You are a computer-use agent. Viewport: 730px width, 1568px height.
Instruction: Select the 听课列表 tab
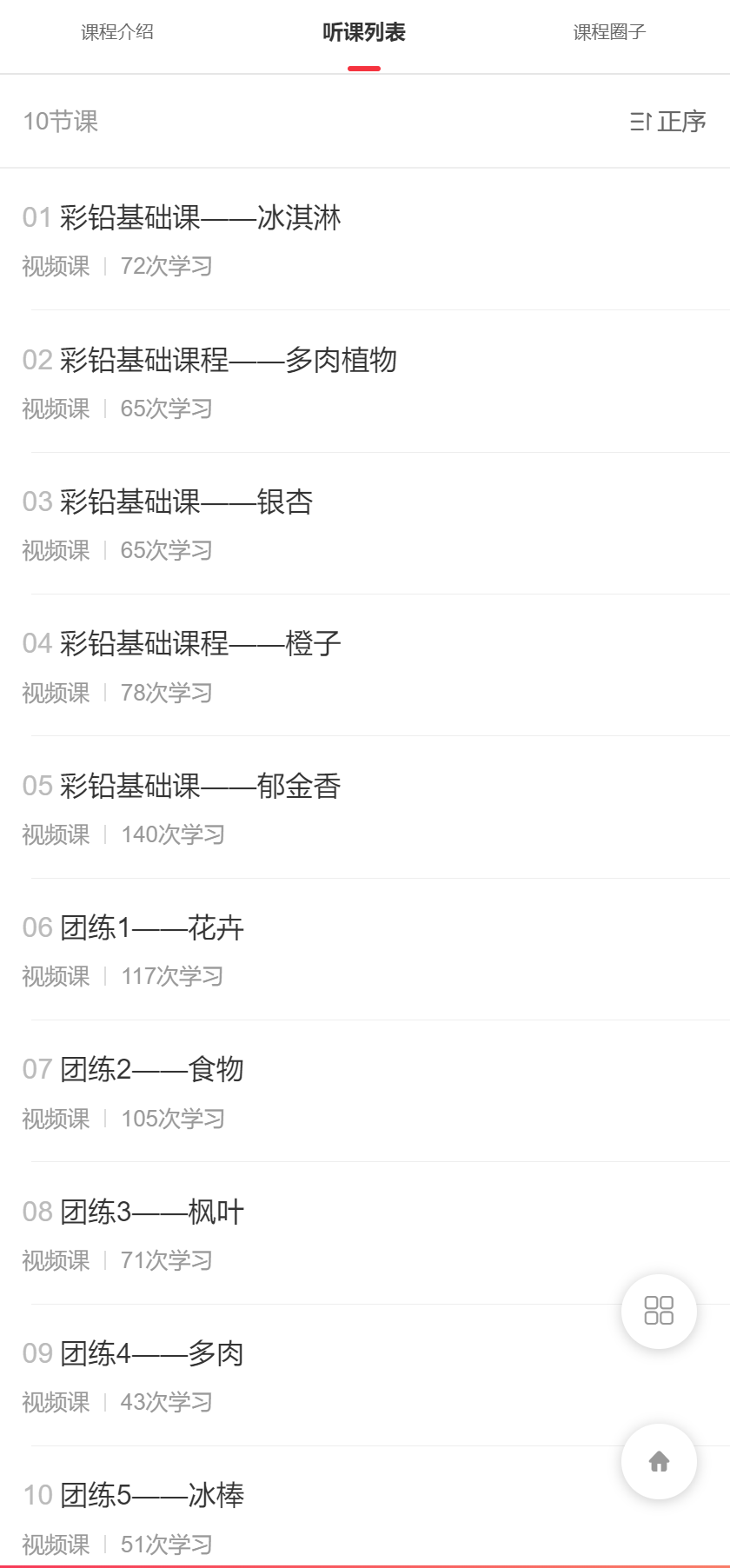pyautogui.click(x=363, y=32)
